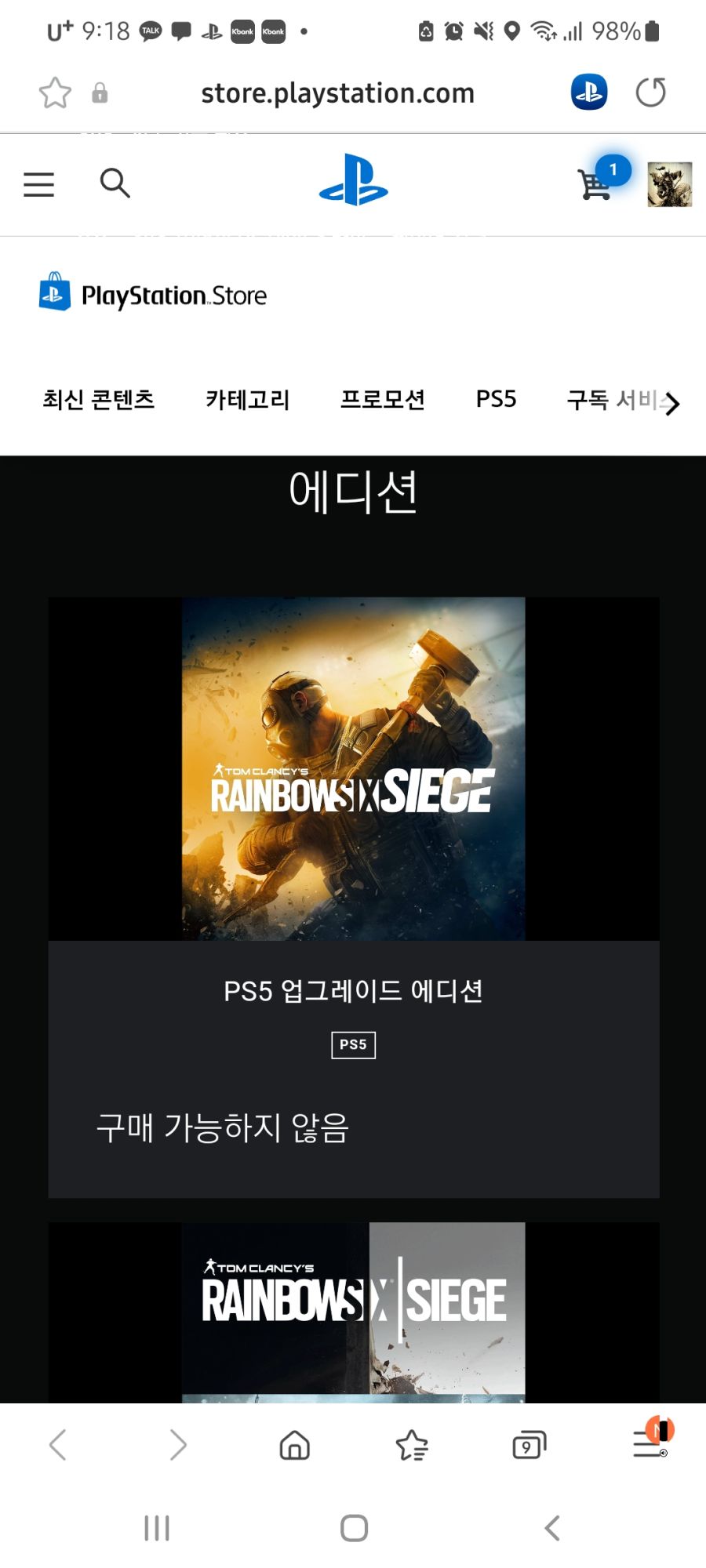Switch to the 카테고리 tab

pos(247,400)
